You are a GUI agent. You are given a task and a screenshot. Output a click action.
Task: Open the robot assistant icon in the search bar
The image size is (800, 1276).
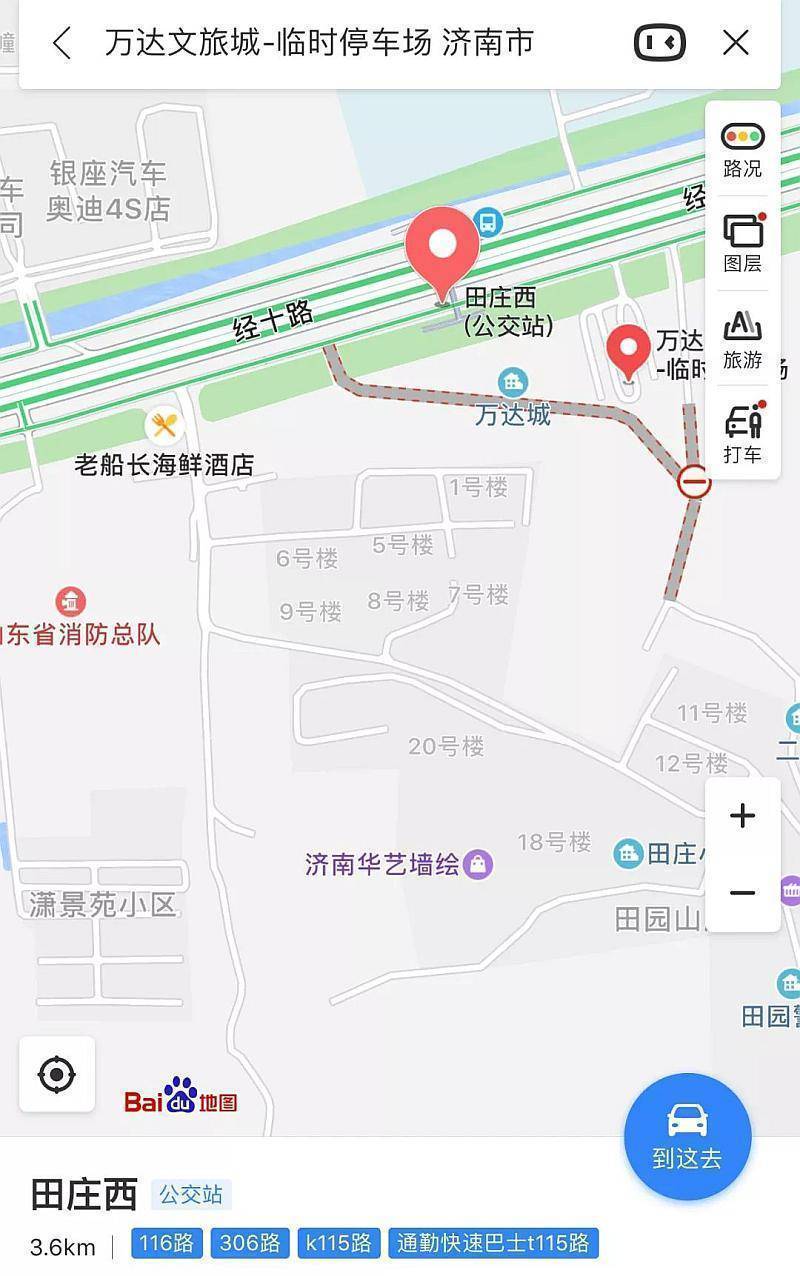659,43
